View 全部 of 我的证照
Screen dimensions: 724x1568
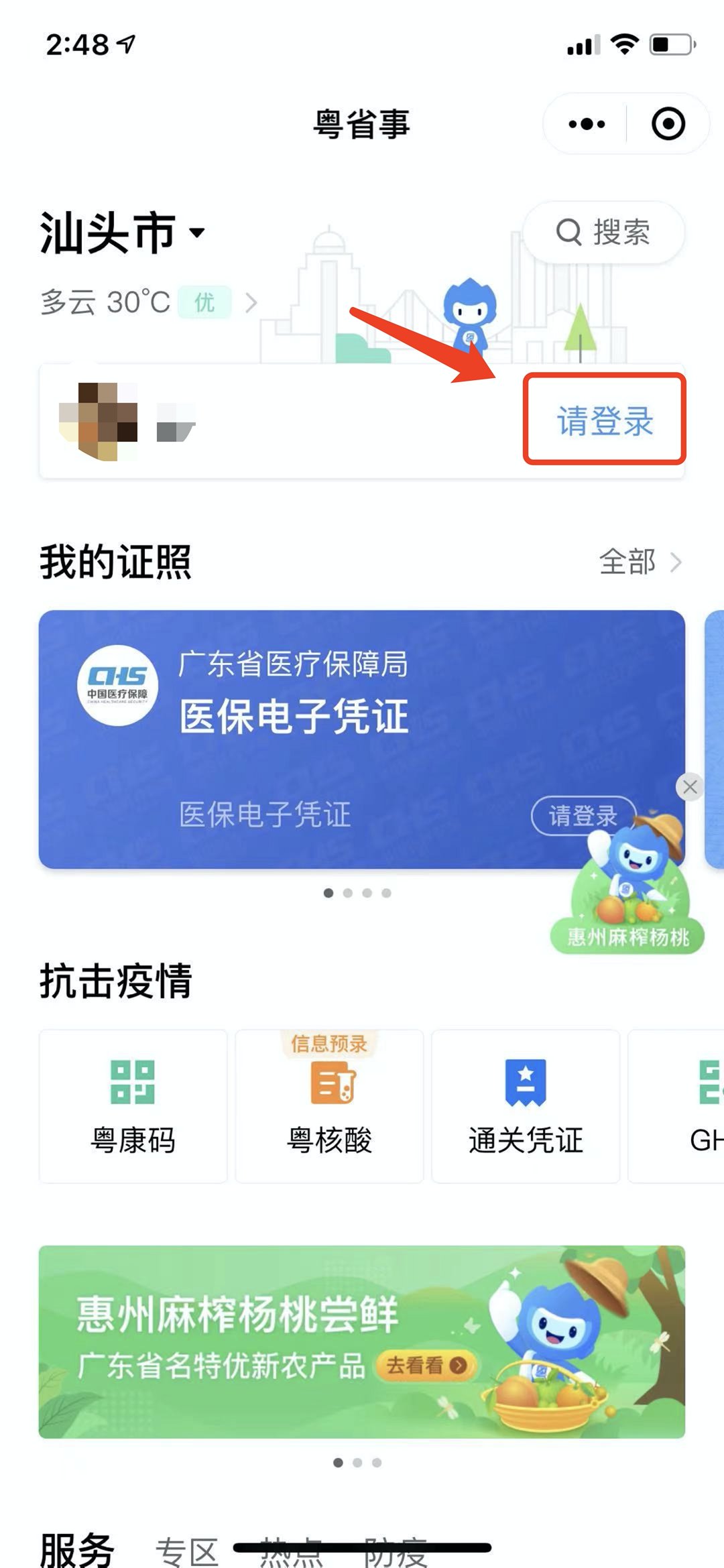click(639, 562)
